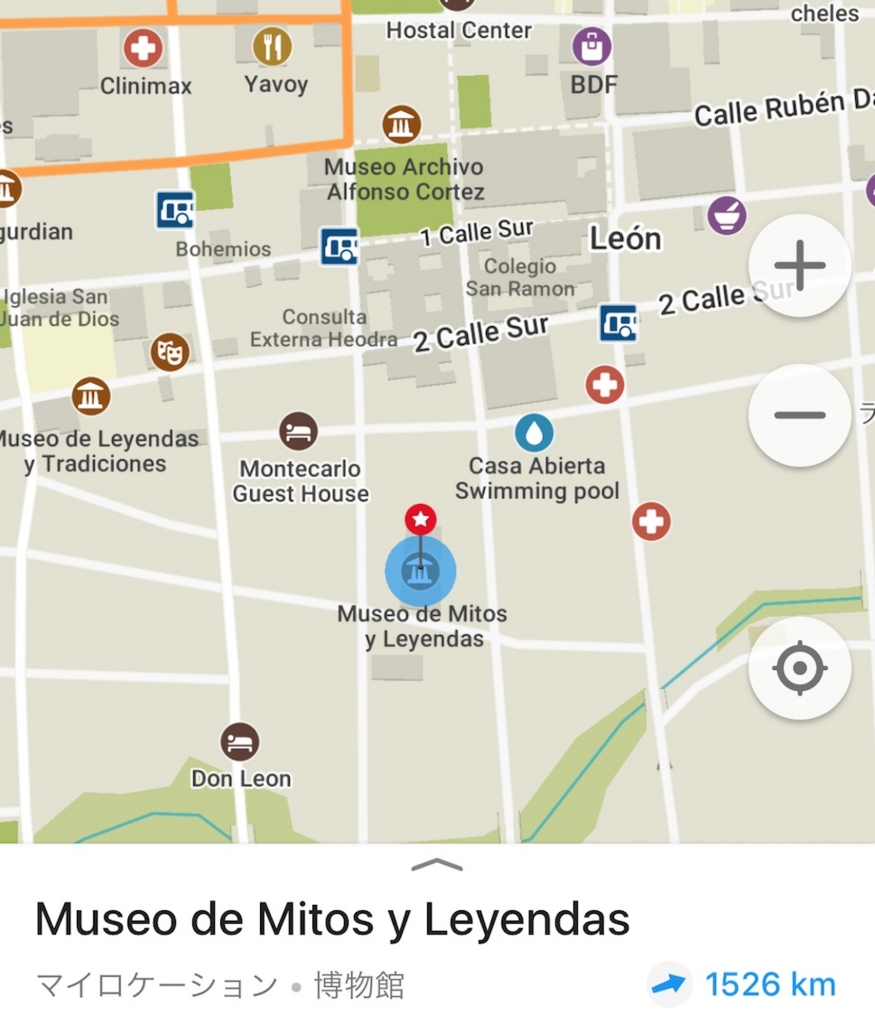Open Museo de Leyendas y Tradiciones marker
875x1024 pixels.
tap(91, 396)
